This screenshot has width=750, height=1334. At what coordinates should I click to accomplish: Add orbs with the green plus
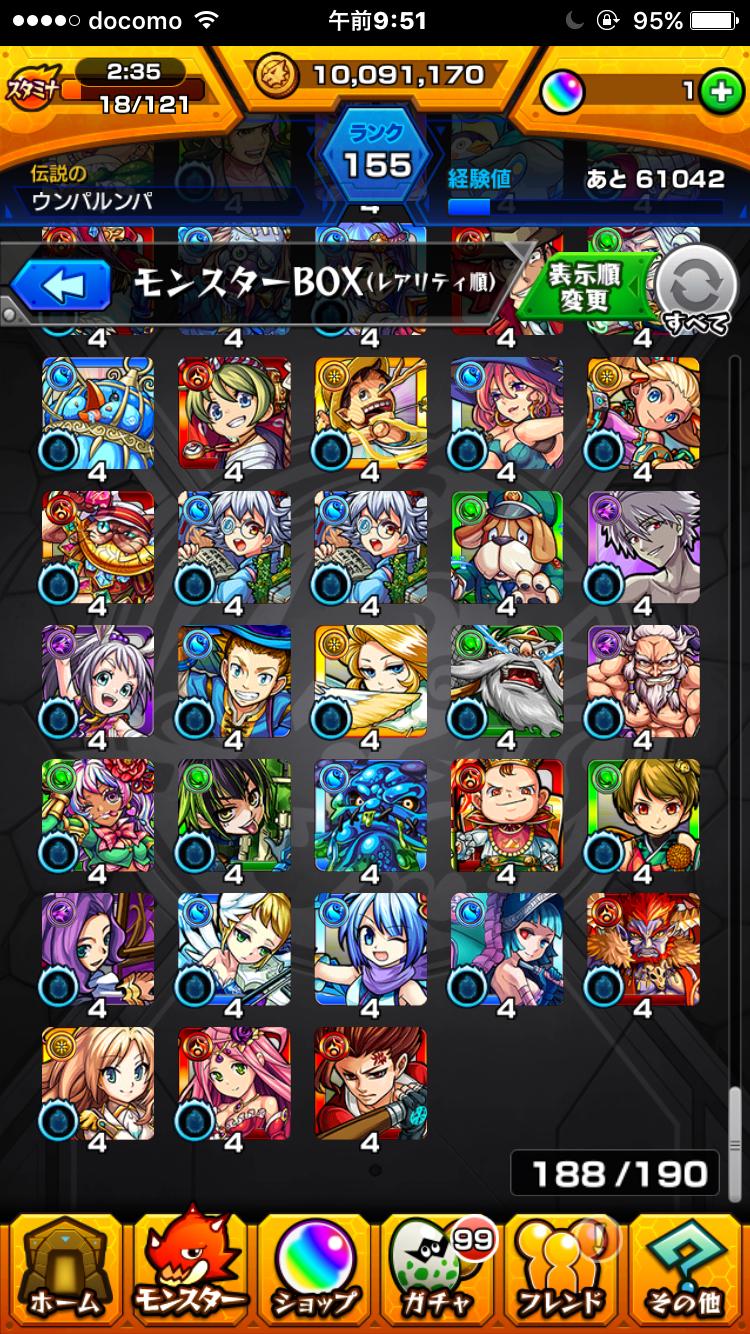[x=718, y=91]
